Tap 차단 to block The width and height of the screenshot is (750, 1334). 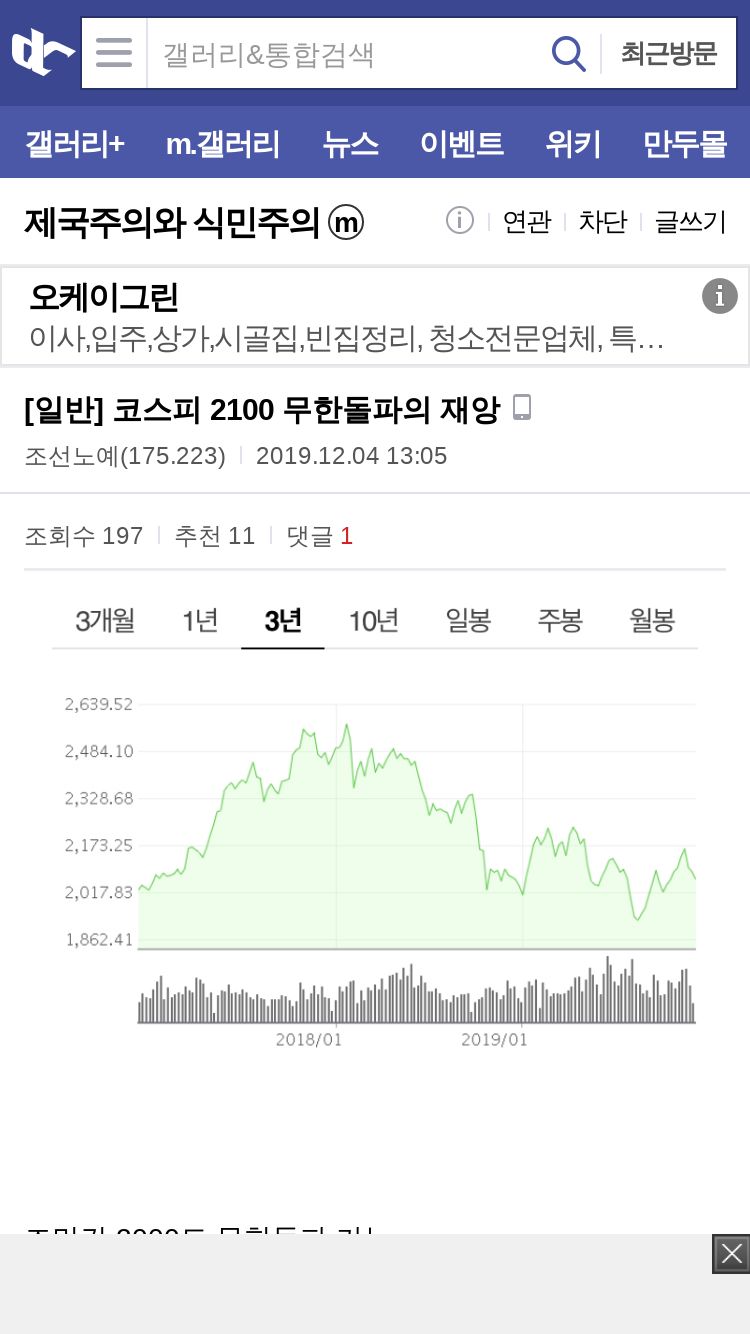tap(603, 221)
